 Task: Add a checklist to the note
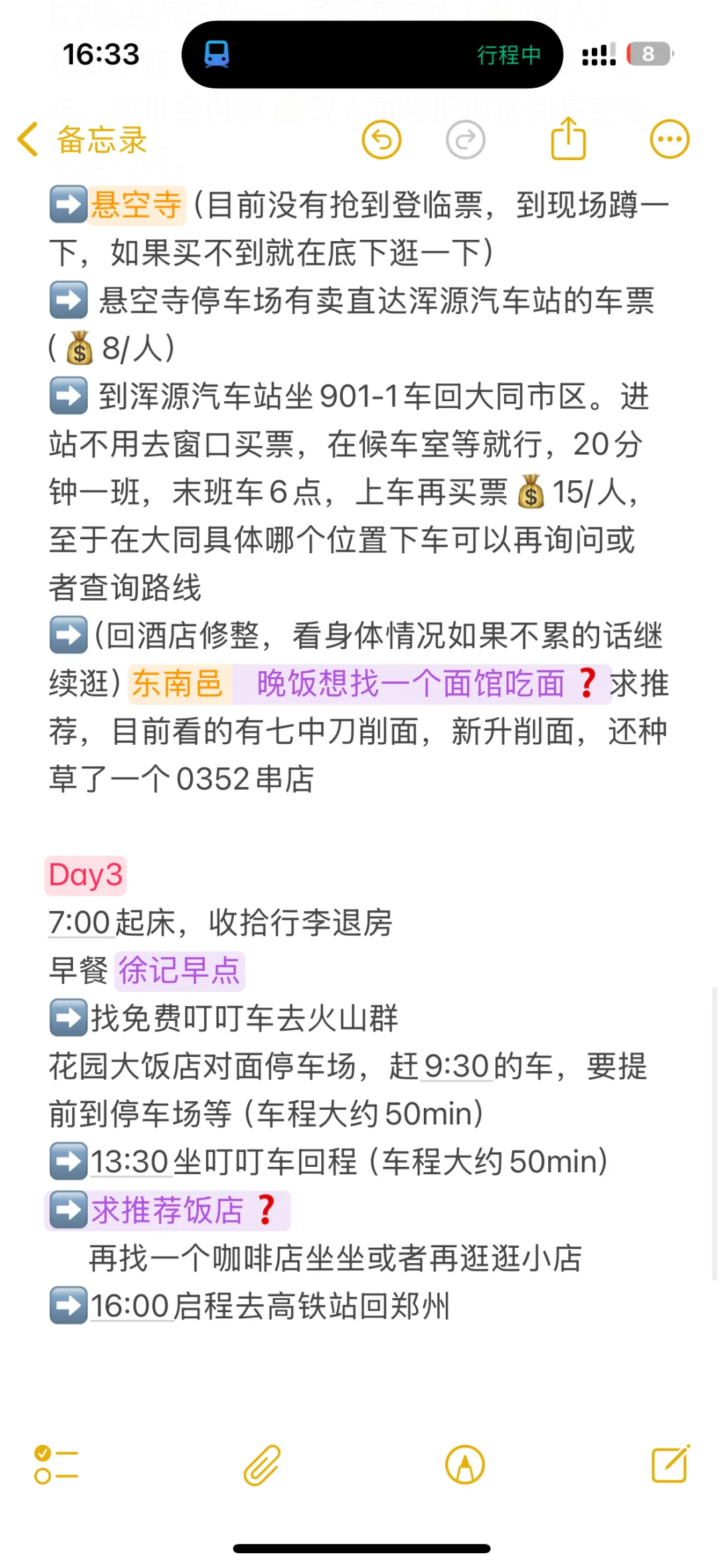coord(56,1465)
